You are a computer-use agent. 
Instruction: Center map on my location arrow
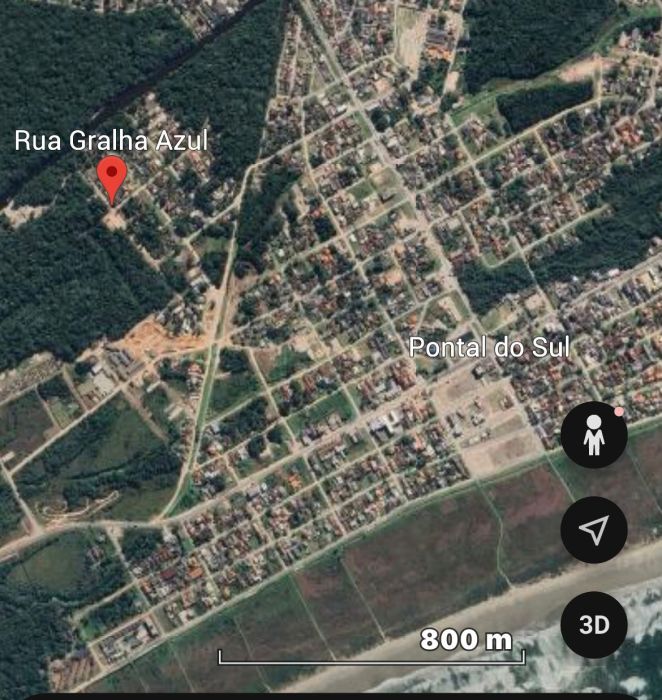pos(594,530)
